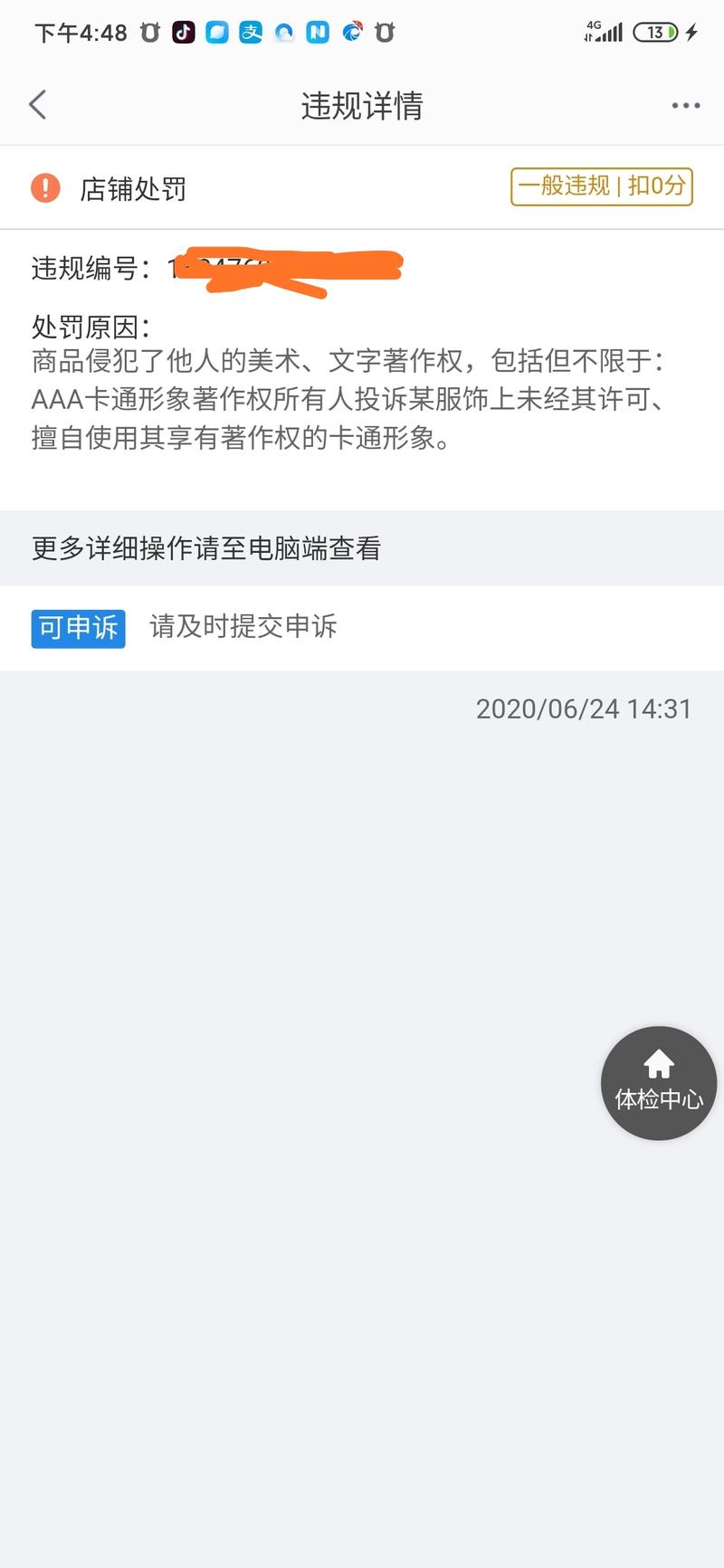Tap the 违规详情 title bar
The height and width of the screenshot is (1568, 724).
pyautogui.click(x=362, y=105)
